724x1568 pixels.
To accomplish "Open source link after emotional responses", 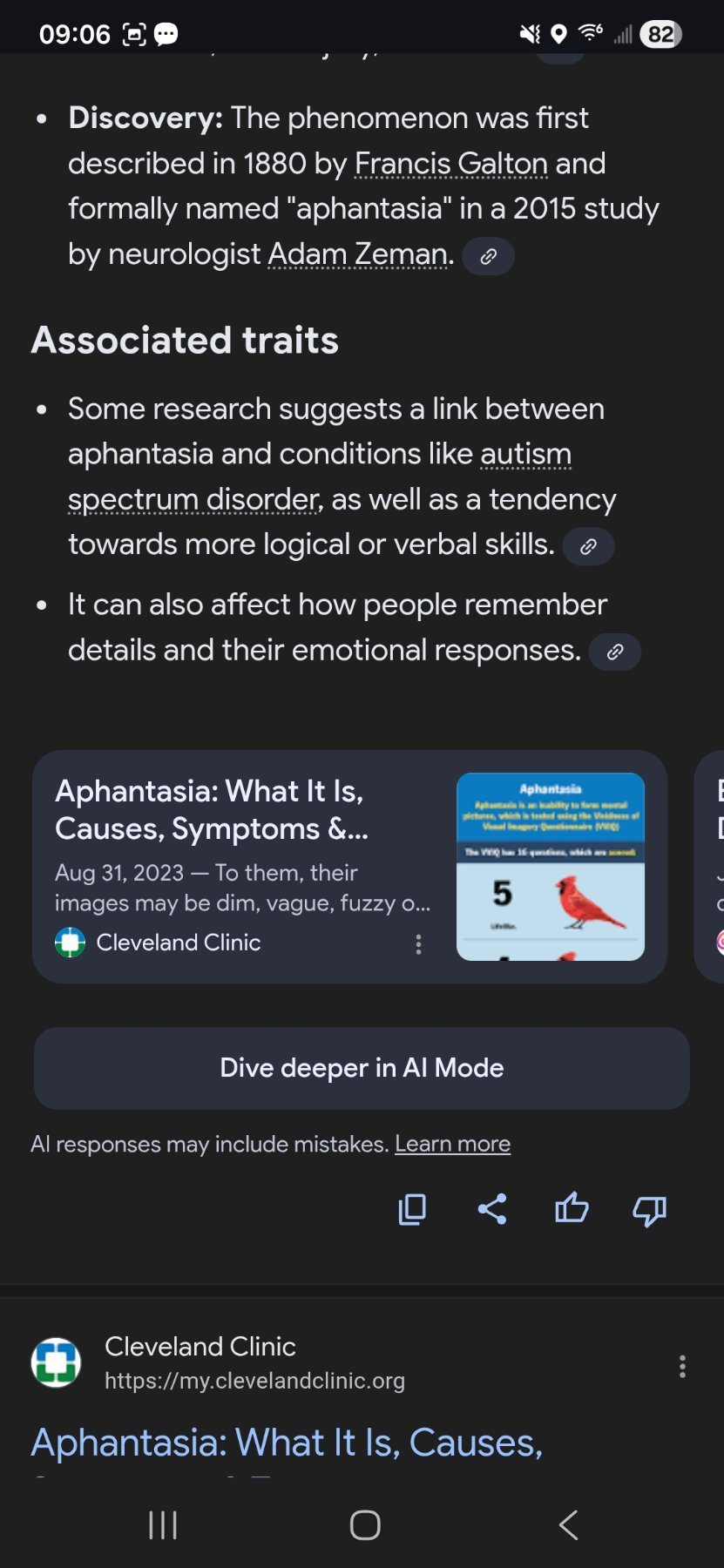I will click(614, 652).
